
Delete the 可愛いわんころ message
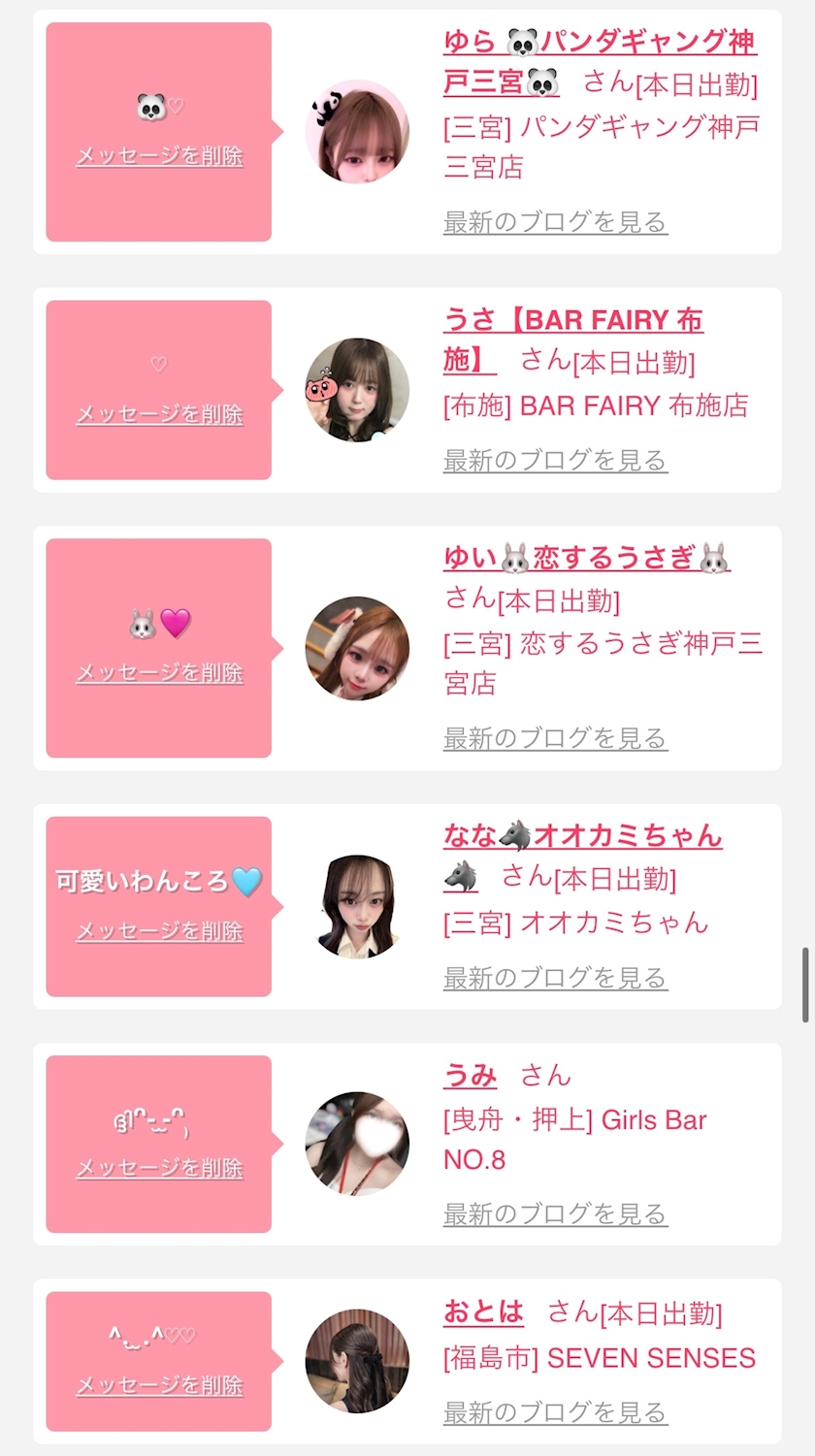(x=159, y=931)
